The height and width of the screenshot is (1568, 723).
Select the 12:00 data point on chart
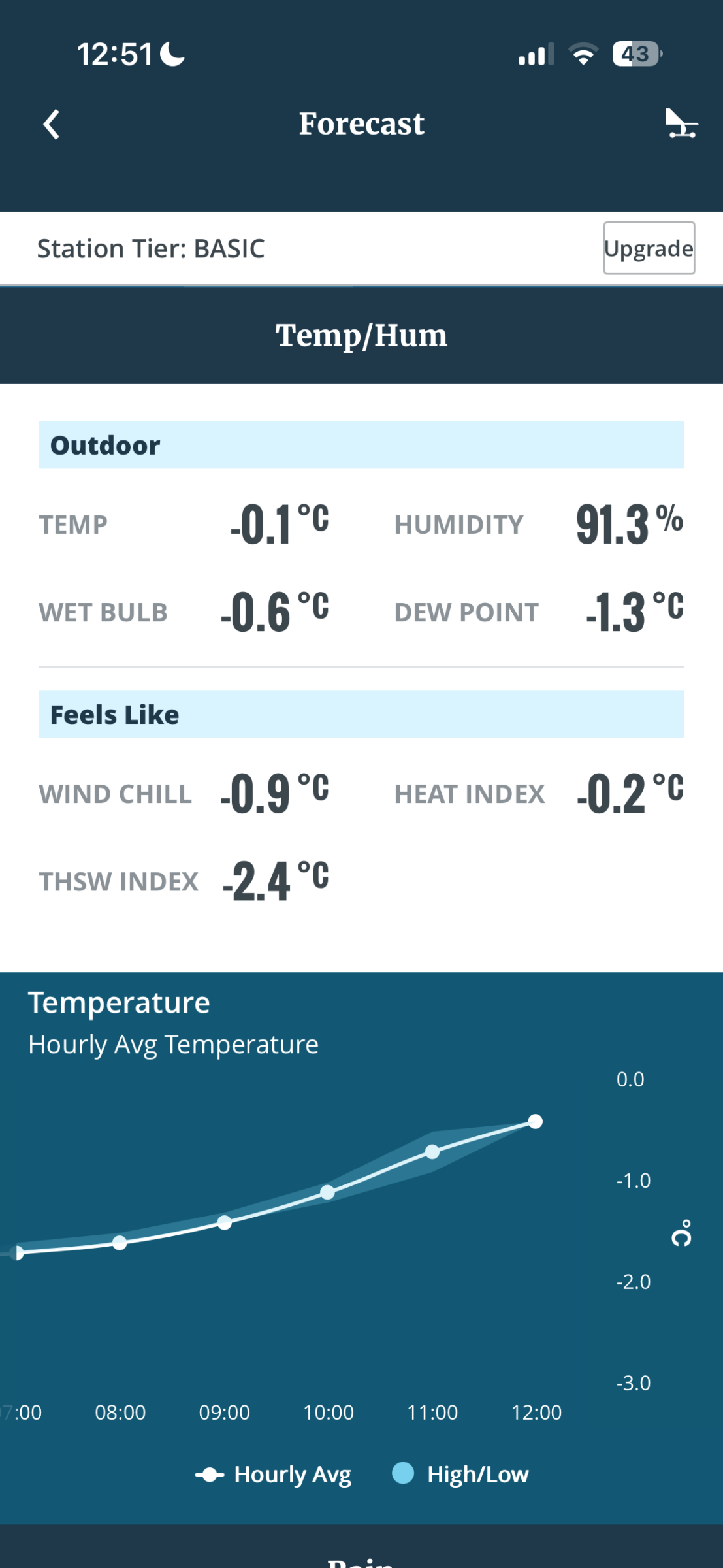[x=535, y=1122]
